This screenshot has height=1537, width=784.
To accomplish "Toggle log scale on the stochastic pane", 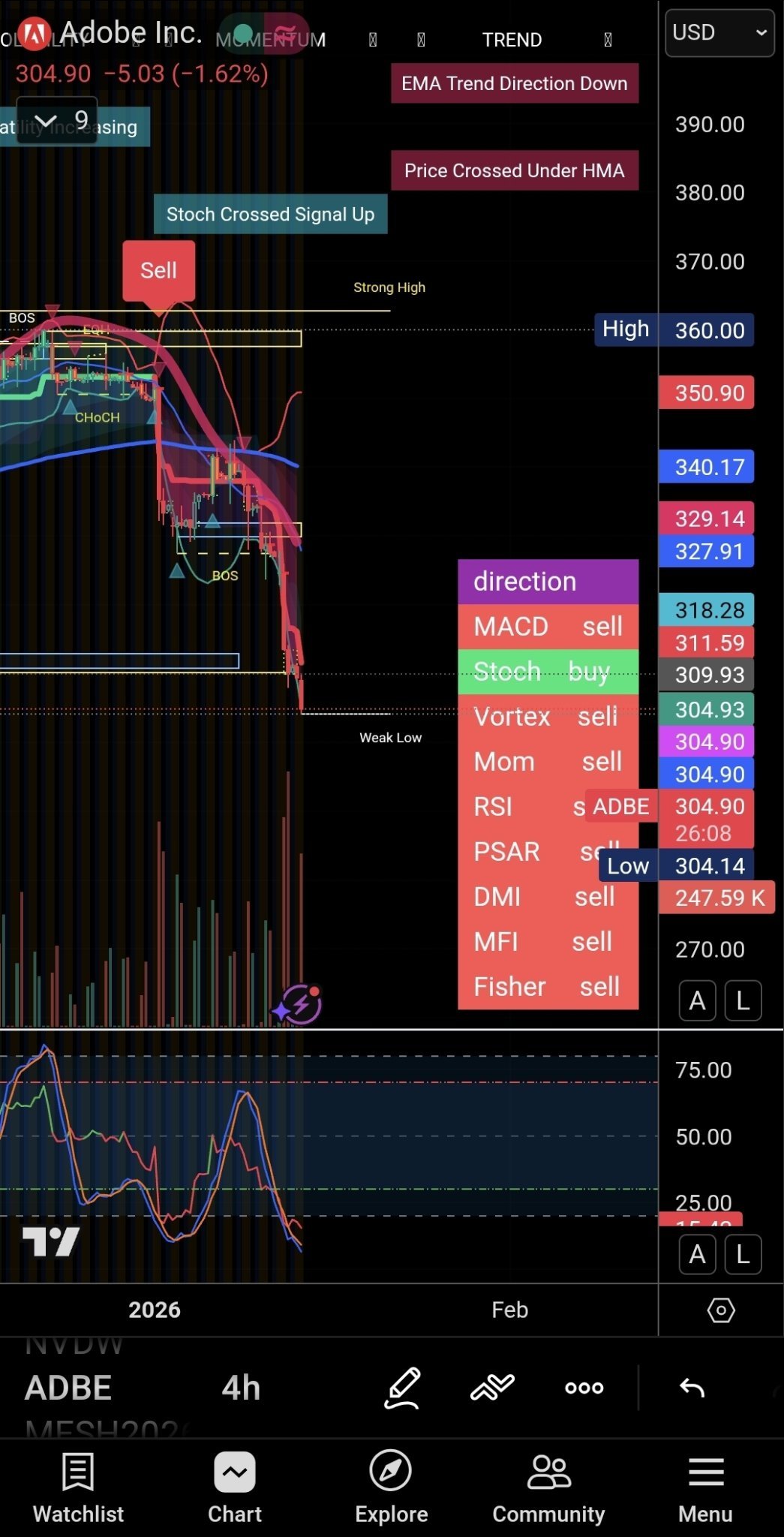I will pyautogui.click(x=743, y=1254).
